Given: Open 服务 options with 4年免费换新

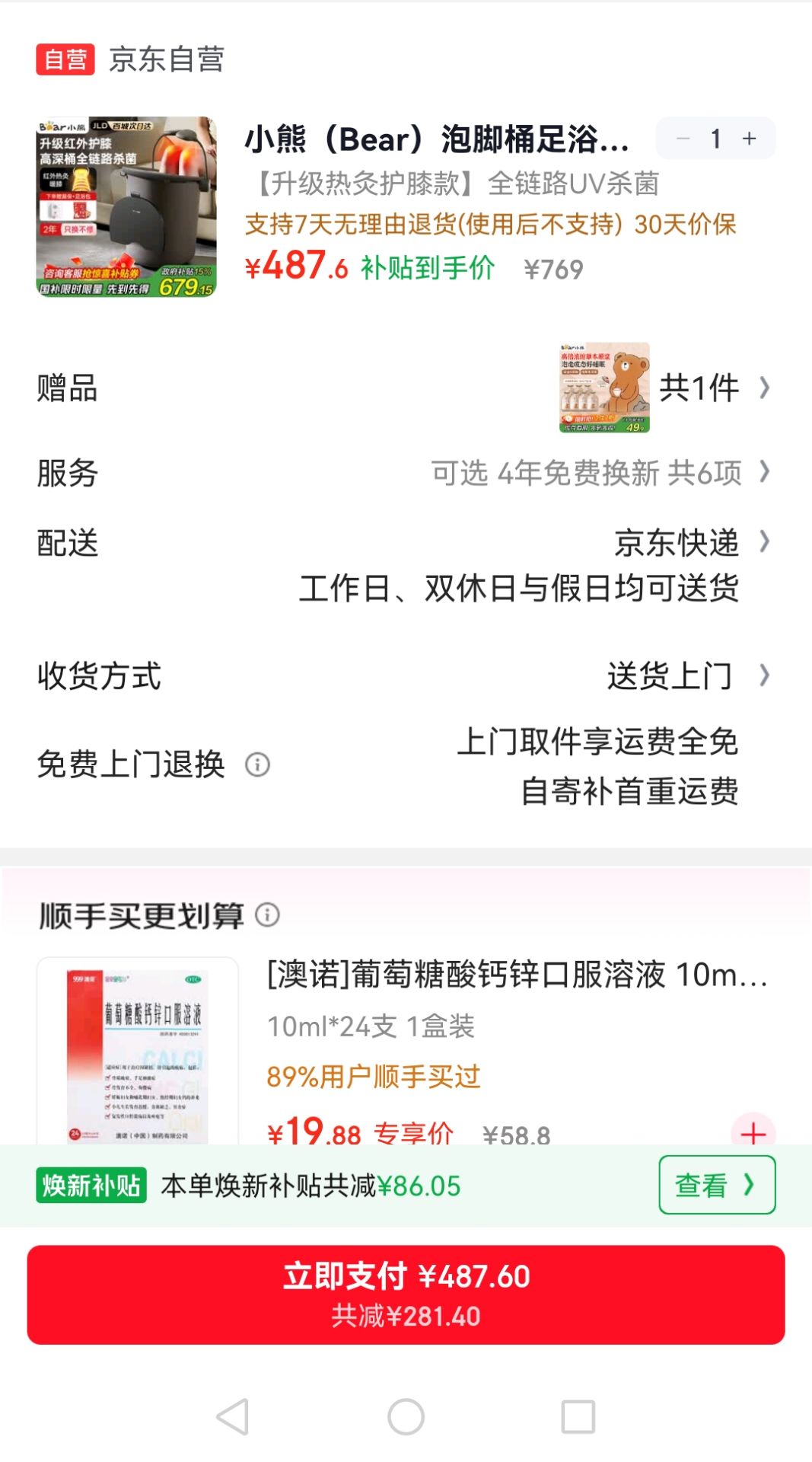Looking at the screenshot, I should (x=406, y=473).
